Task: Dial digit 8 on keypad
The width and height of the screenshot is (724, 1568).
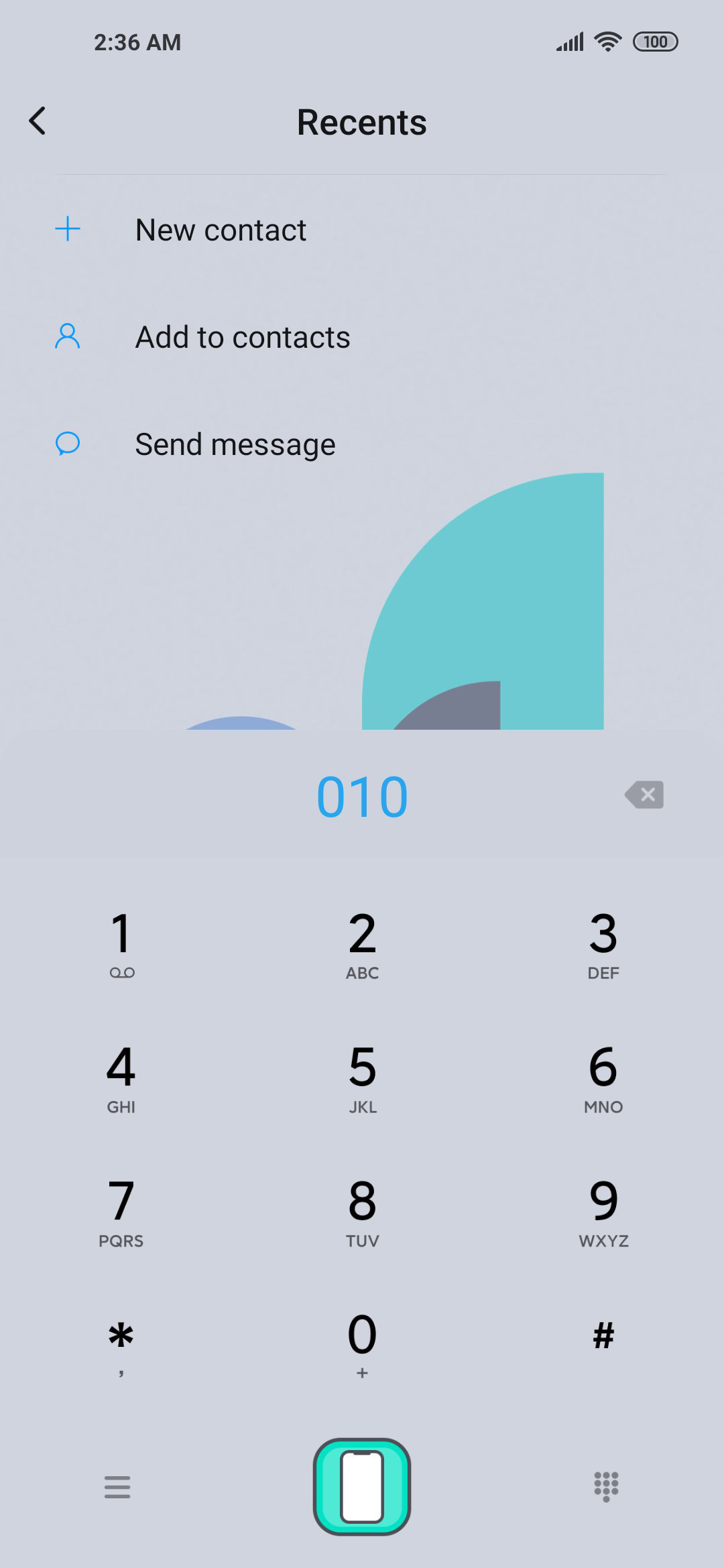Action: (362, 1212)
